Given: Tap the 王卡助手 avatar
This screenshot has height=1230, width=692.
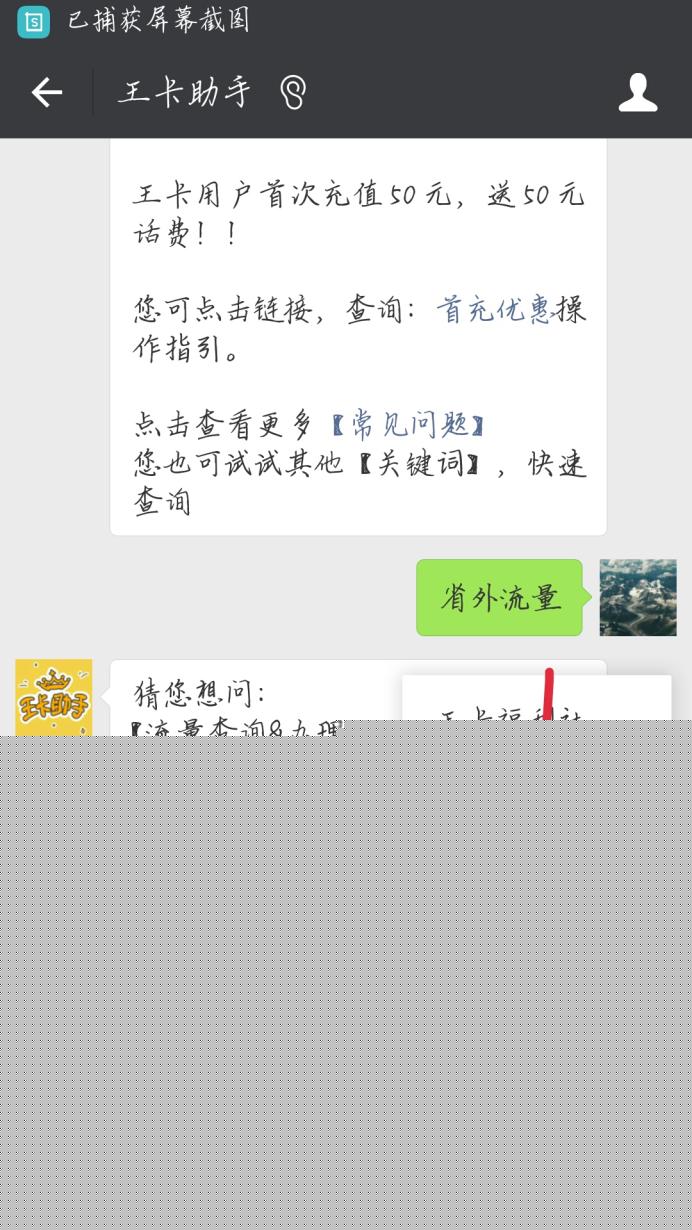Looking at the screenshot, I should point(54,698).
